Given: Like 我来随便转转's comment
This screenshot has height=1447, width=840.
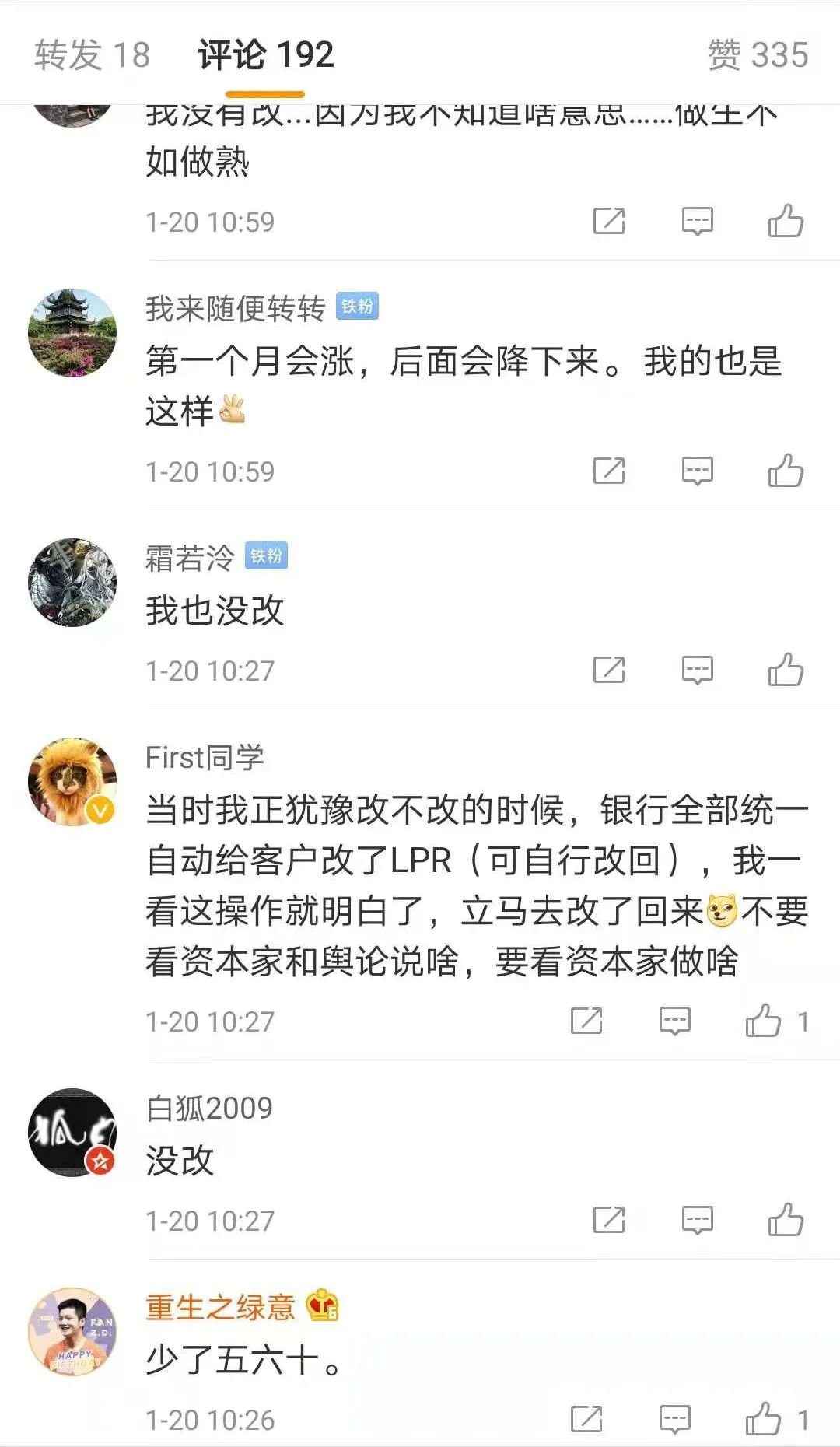Looking at the screenshot, I should point(786,471).
